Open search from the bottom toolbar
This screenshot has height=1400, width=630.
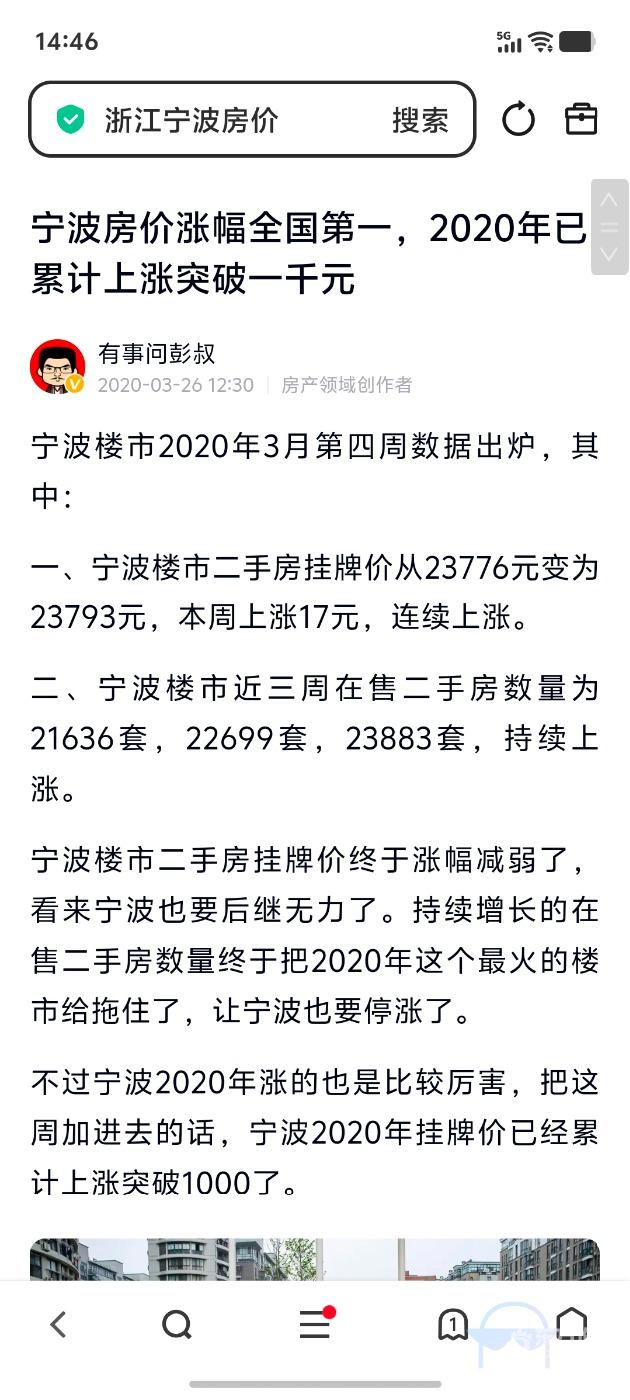point(177,1325)
